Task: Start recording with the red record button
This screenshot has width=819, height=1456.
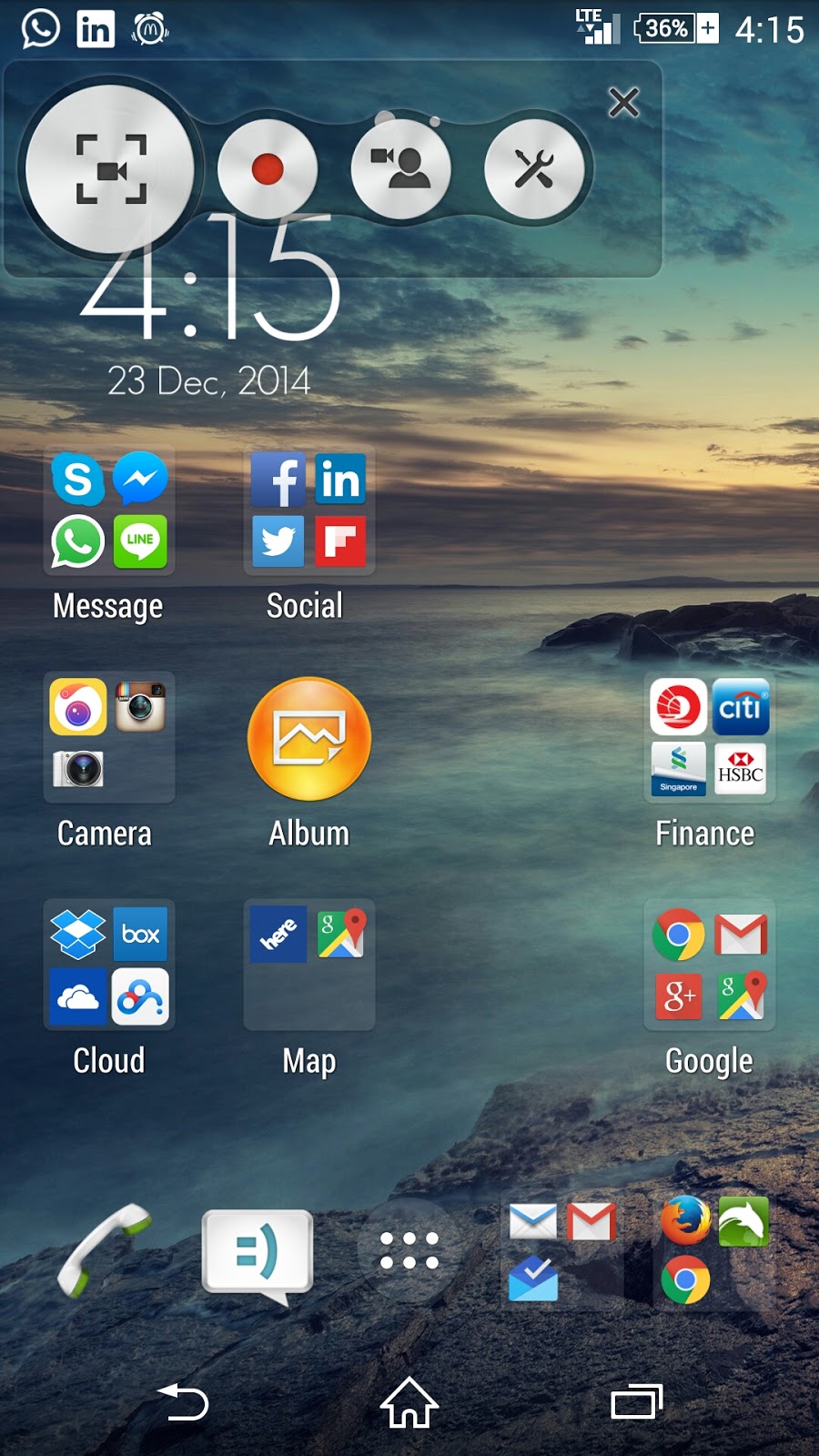Action: click(x=267, y=169)
